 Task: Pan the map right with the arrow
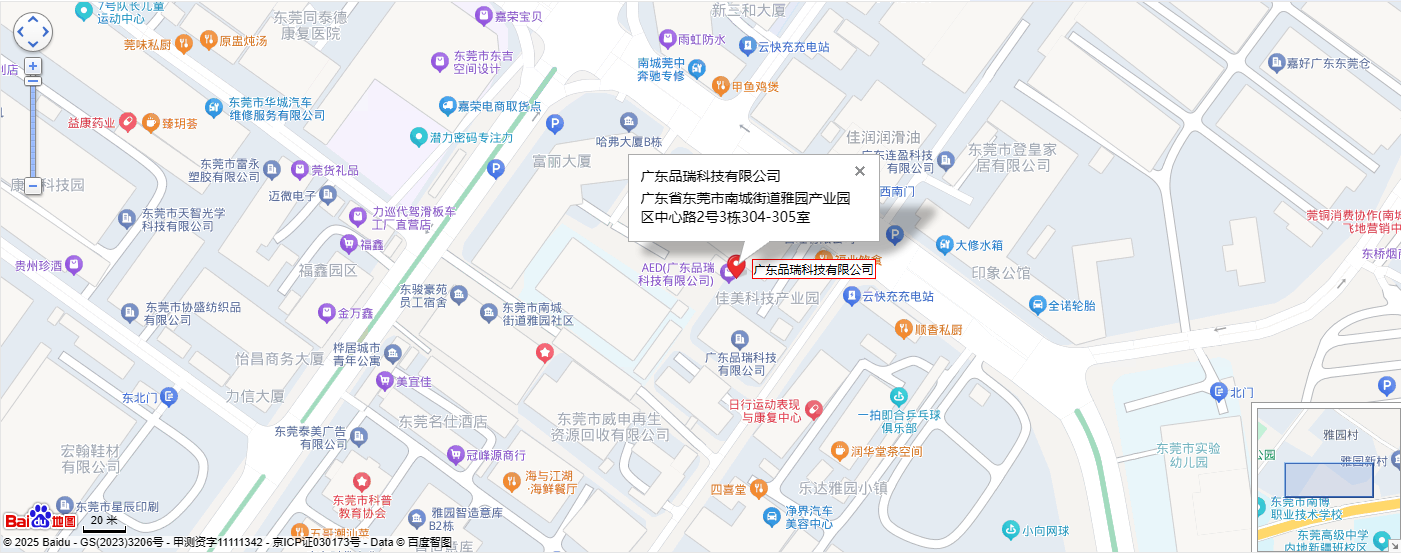click(45, 32)
